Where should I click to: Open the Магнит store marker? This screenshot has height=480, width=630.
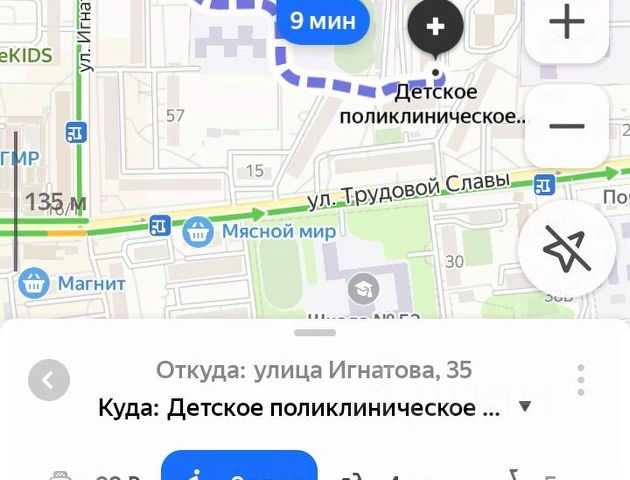(35, 283)
